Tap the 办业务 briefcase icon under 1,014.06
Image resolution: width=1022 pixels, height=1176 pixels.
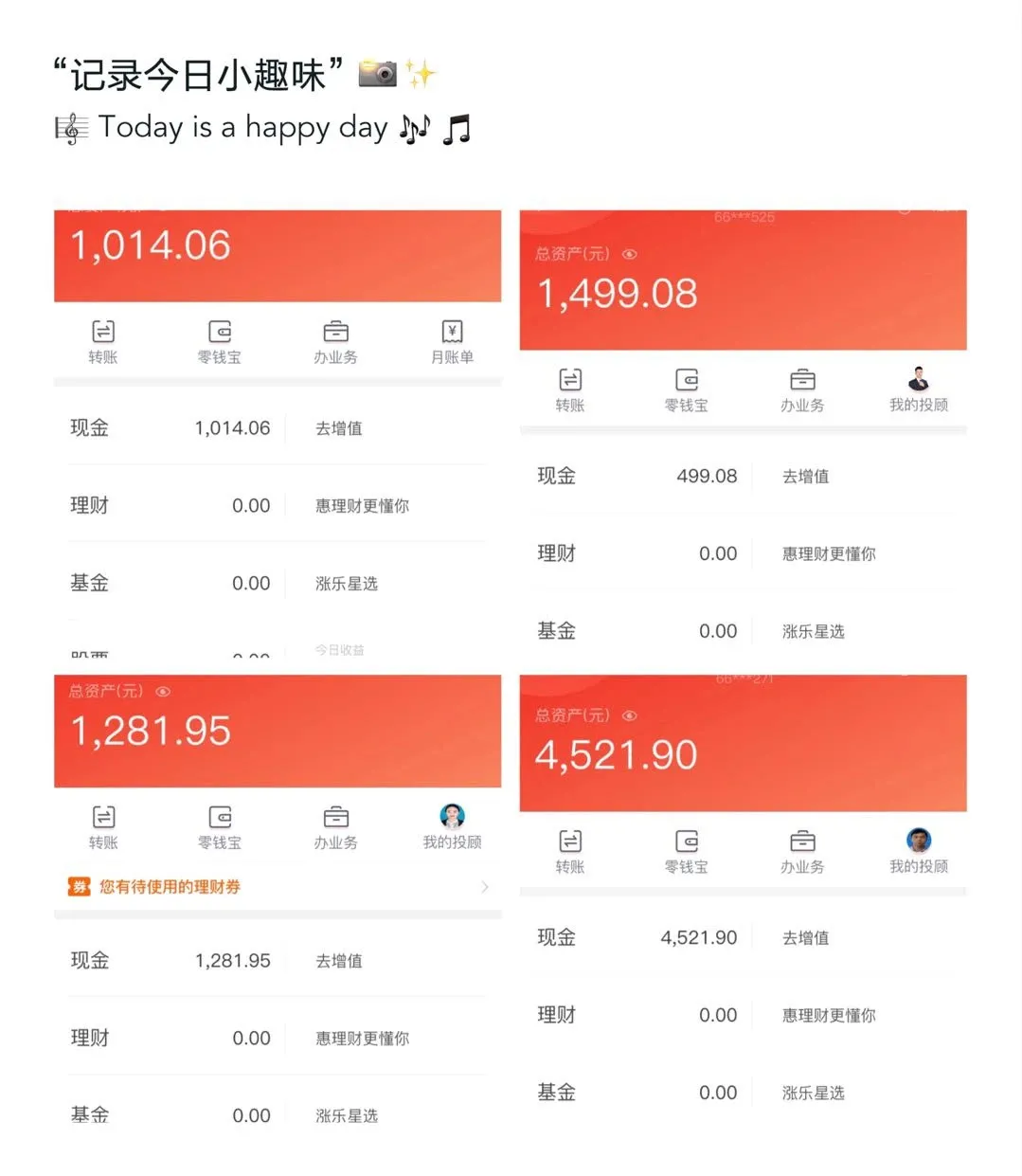[335, 333]
